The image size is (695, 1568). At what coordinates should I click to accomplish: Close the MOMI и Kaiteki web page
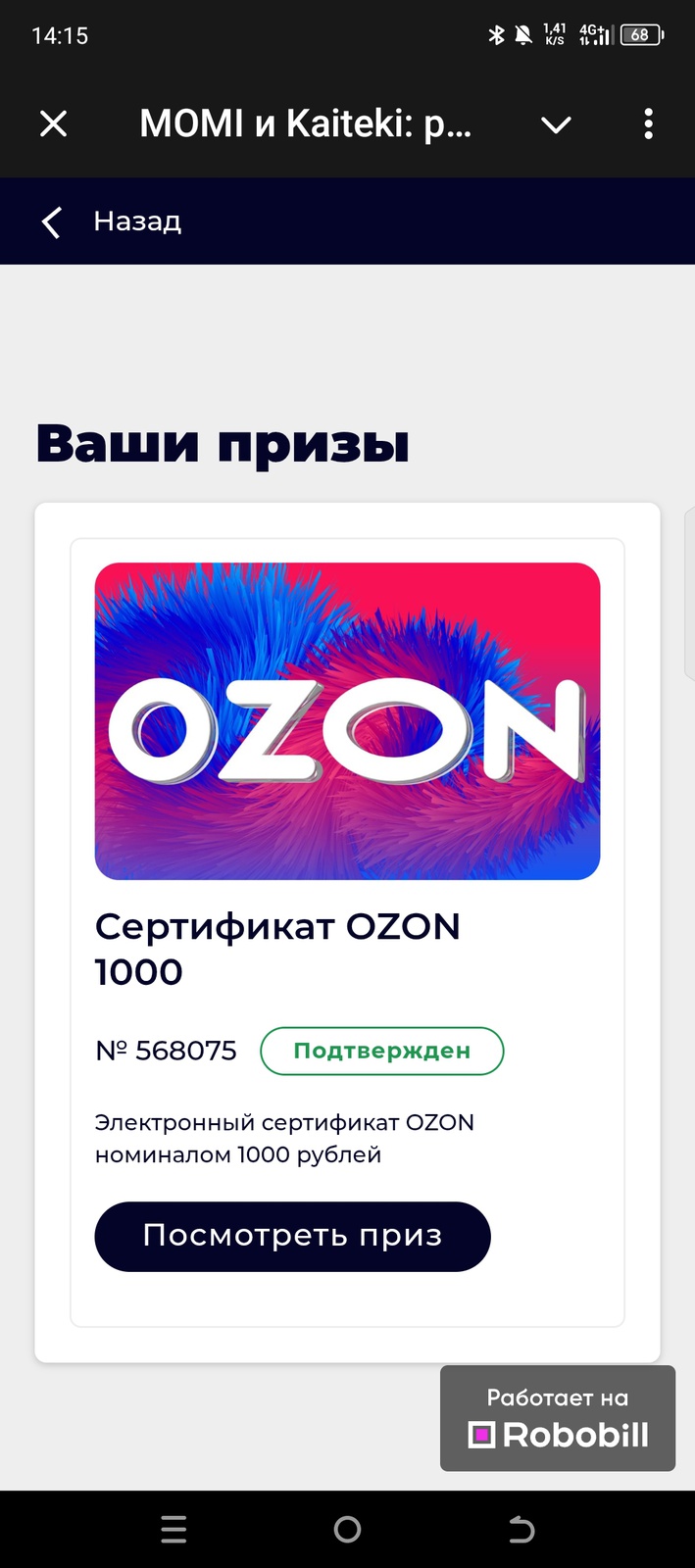pos(54,124)
